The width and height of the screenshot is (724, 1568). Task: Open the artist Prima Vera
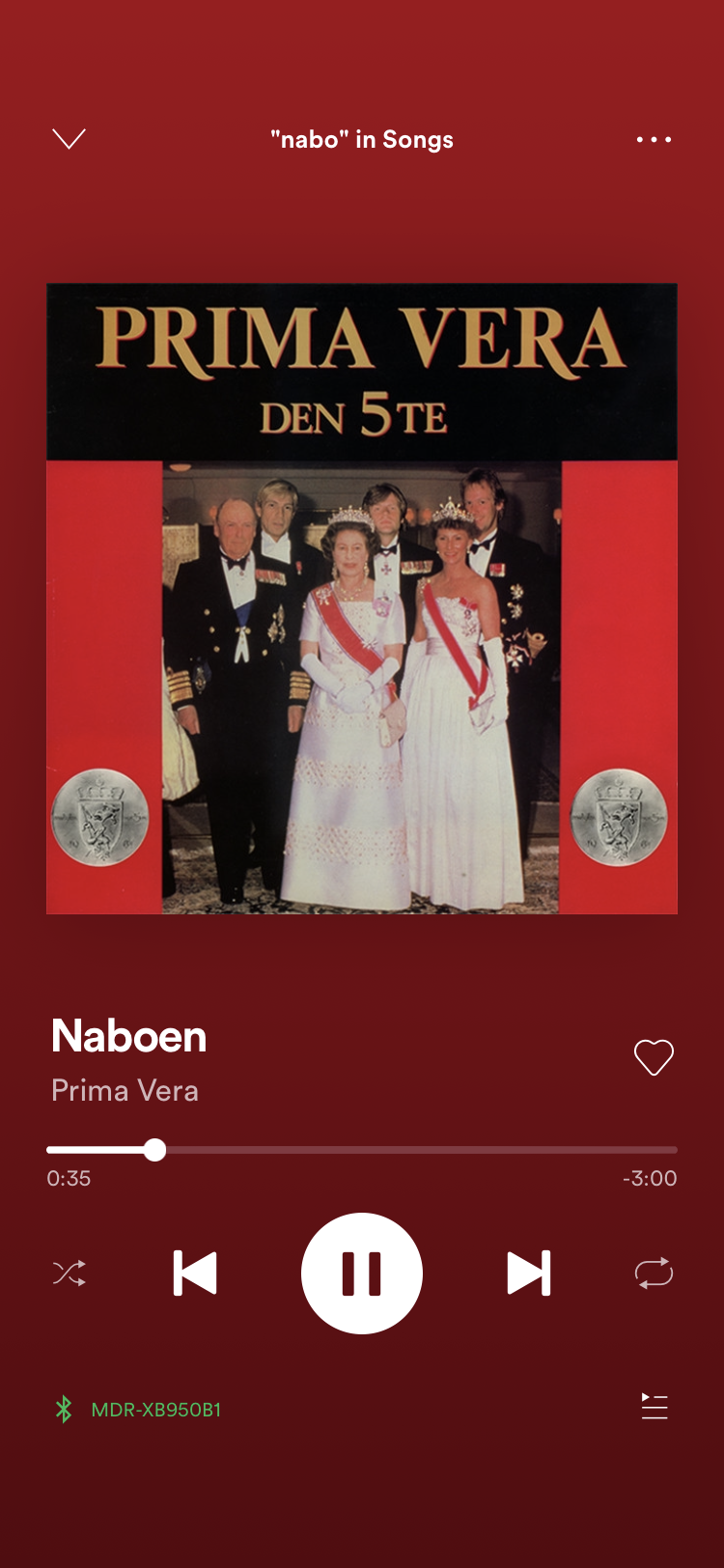click(x=125, y=1090)
